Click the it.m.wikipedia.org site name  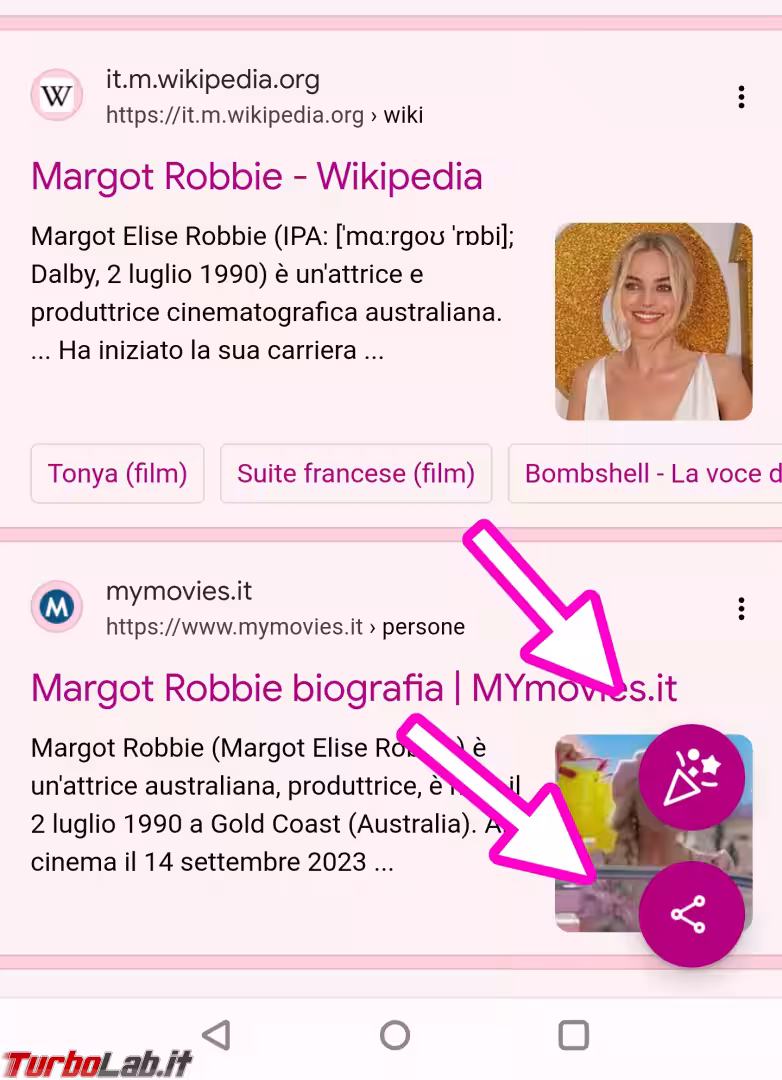(x=212, y=79)
